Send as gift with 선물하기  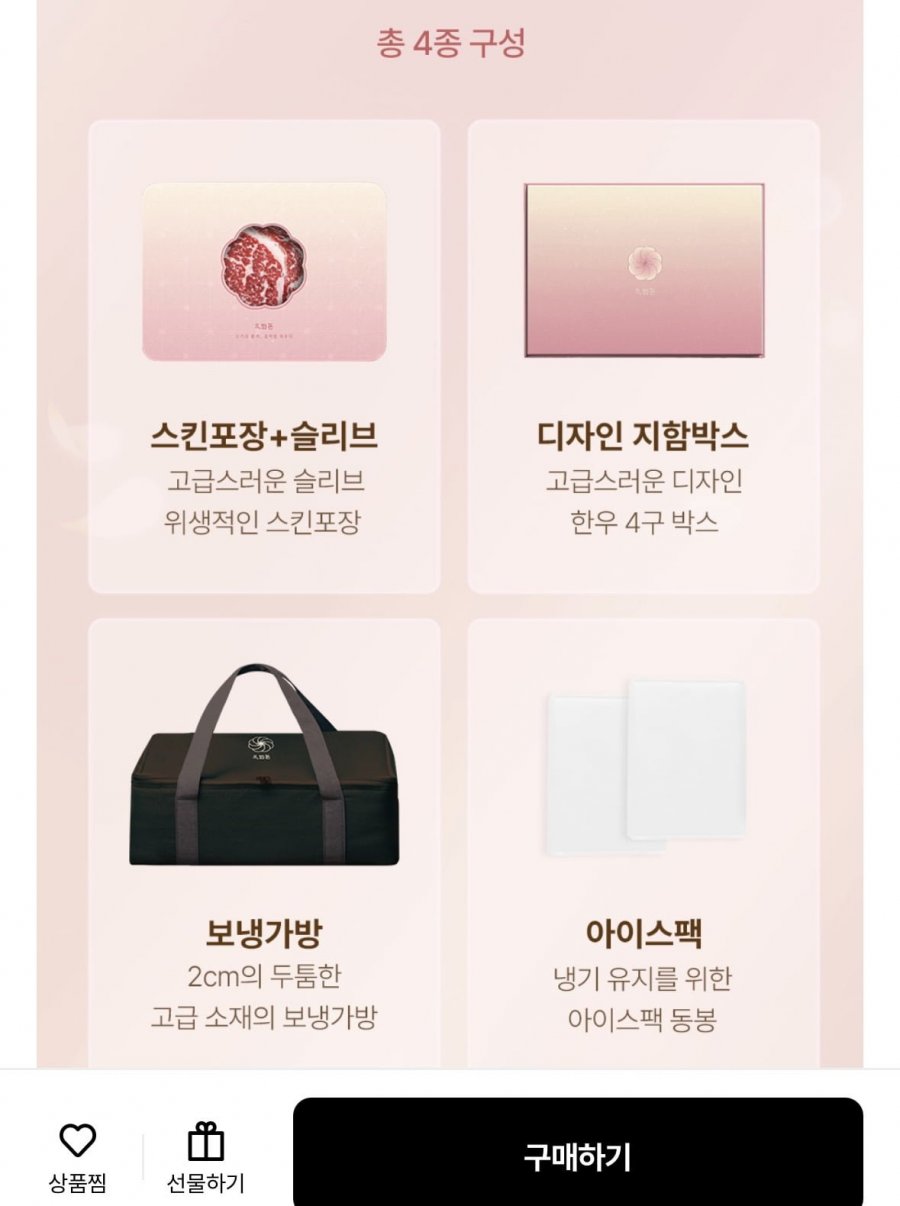(x=205, y=1157)
